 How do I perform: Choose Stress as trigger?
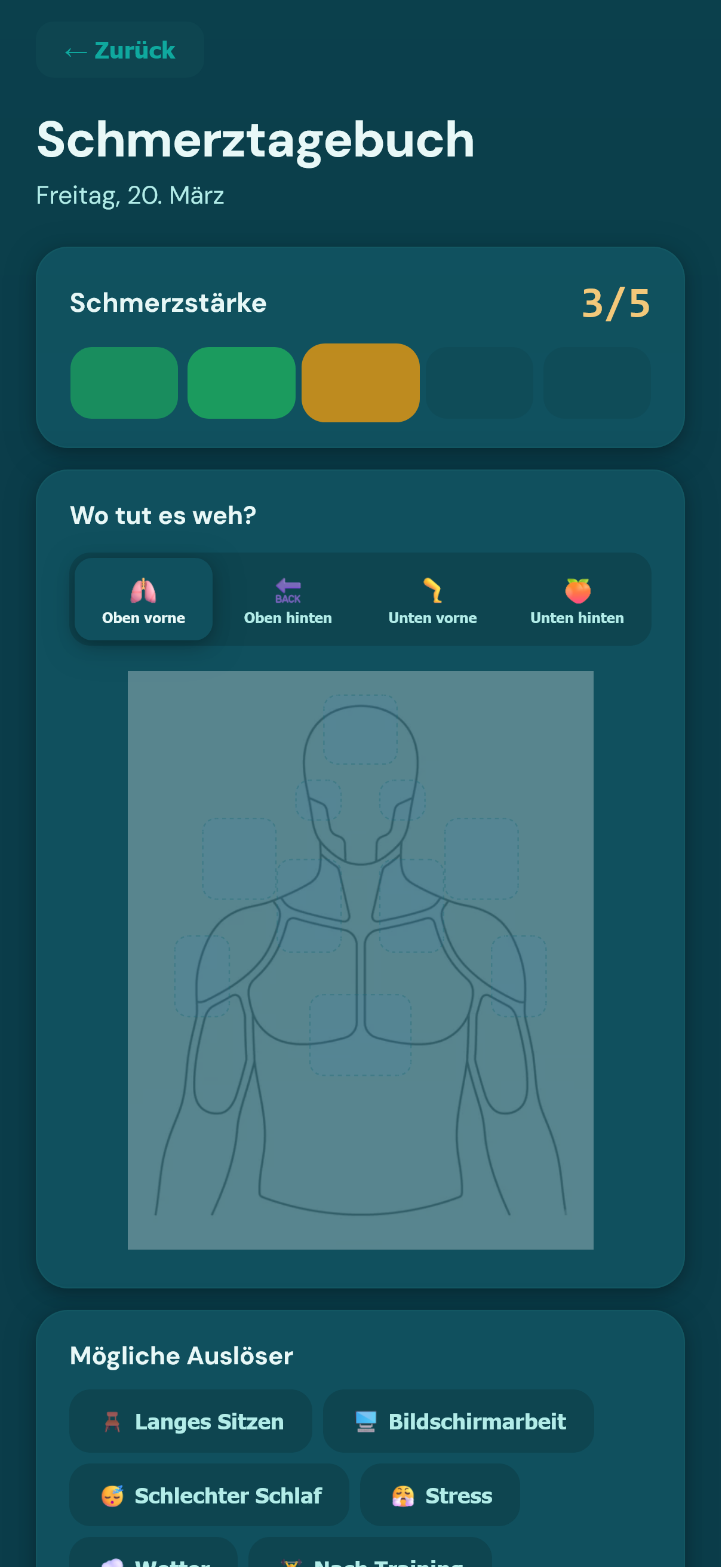(440, 1496)
